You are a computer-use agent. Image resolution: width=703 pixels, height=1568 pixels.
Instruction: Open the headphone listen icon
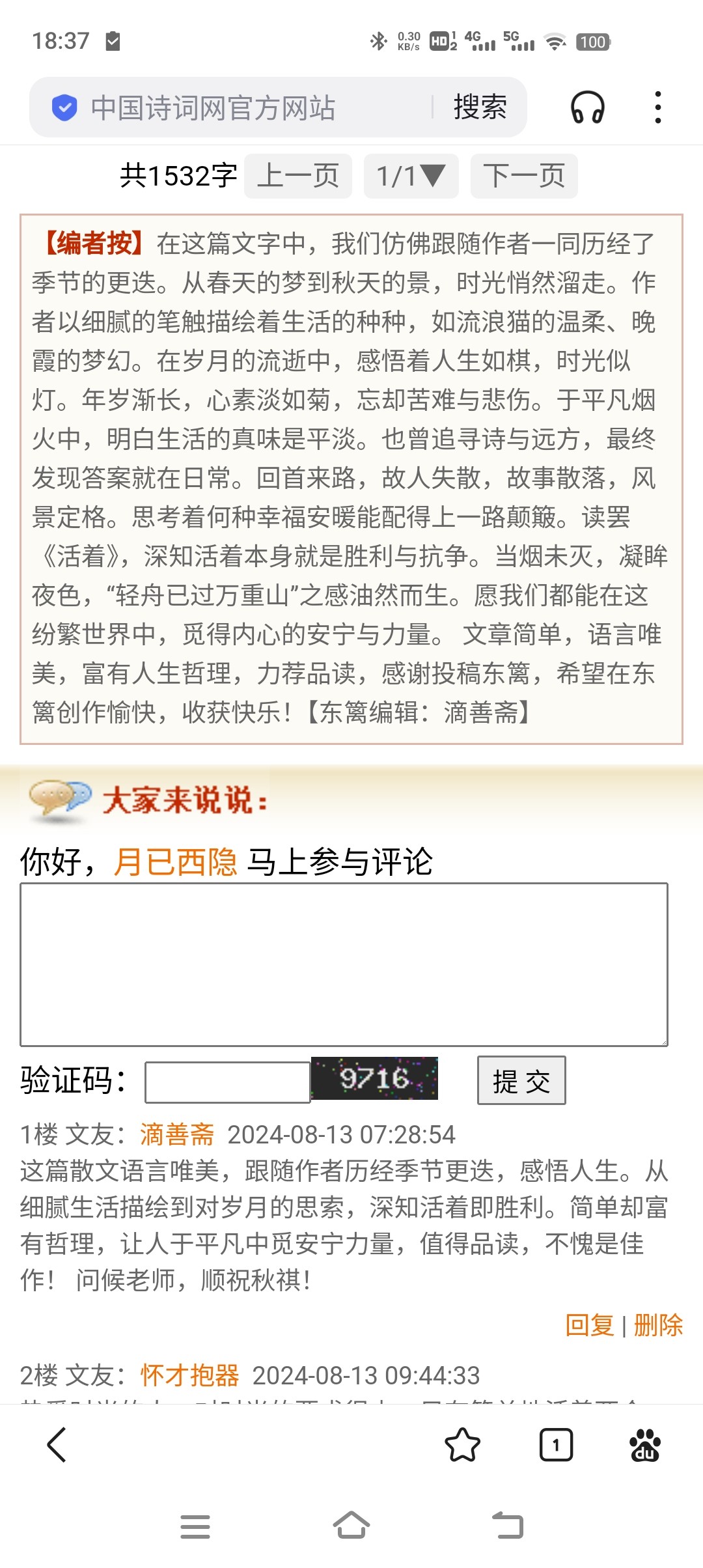(x=587, y=107)
